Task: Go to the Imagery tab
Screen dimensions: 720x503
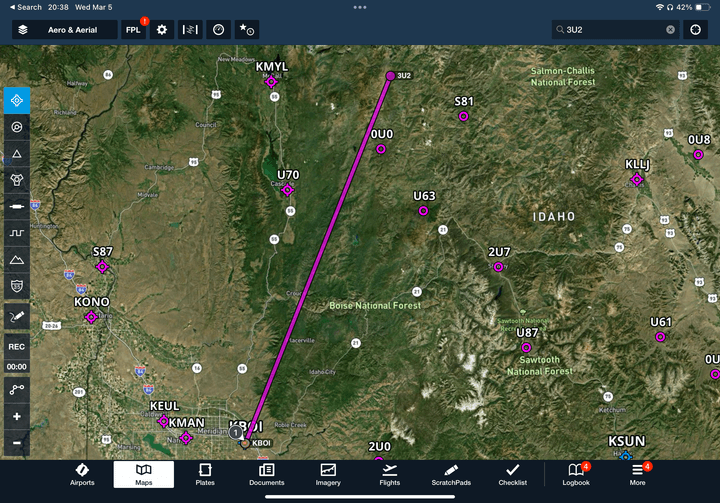Action: point(328,474)
